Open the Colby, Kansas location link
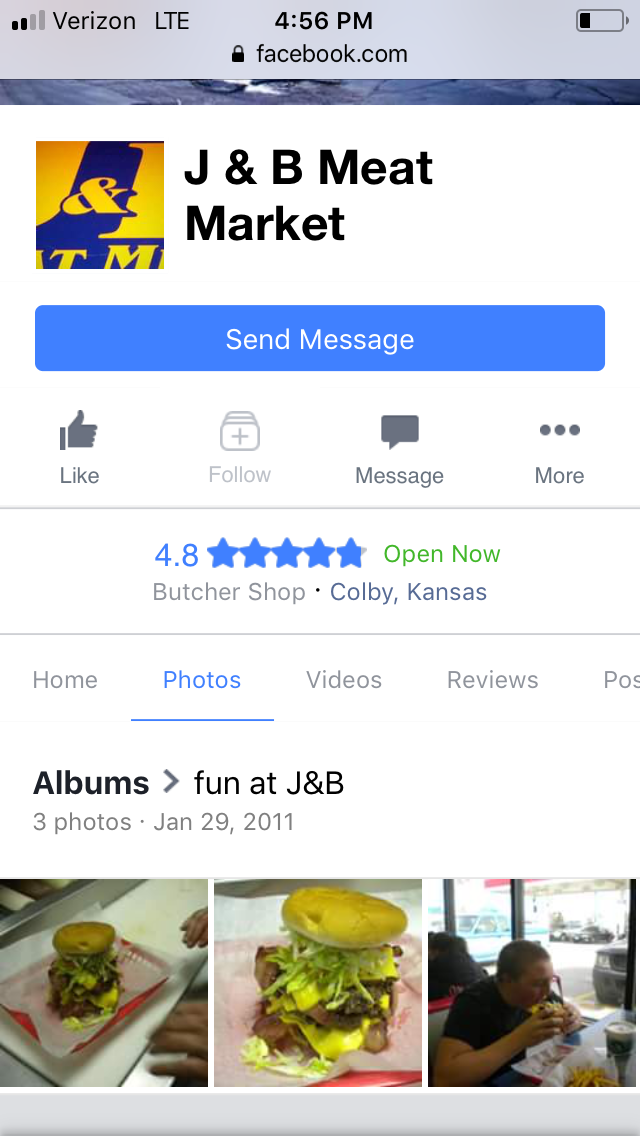The height and width of the screenshot is (1136, 640). click(x=408, y=592)
